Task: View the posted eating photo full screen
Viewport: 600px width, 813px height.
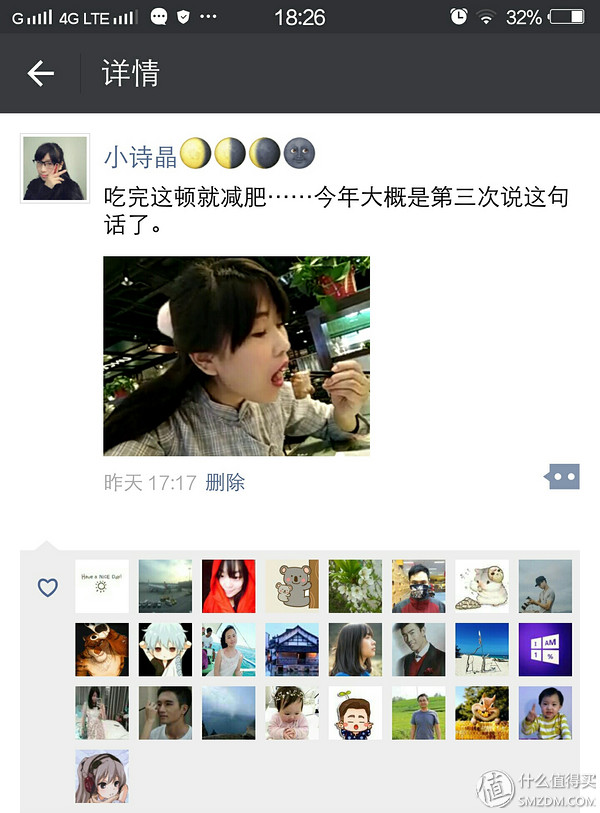Action: 236,355
